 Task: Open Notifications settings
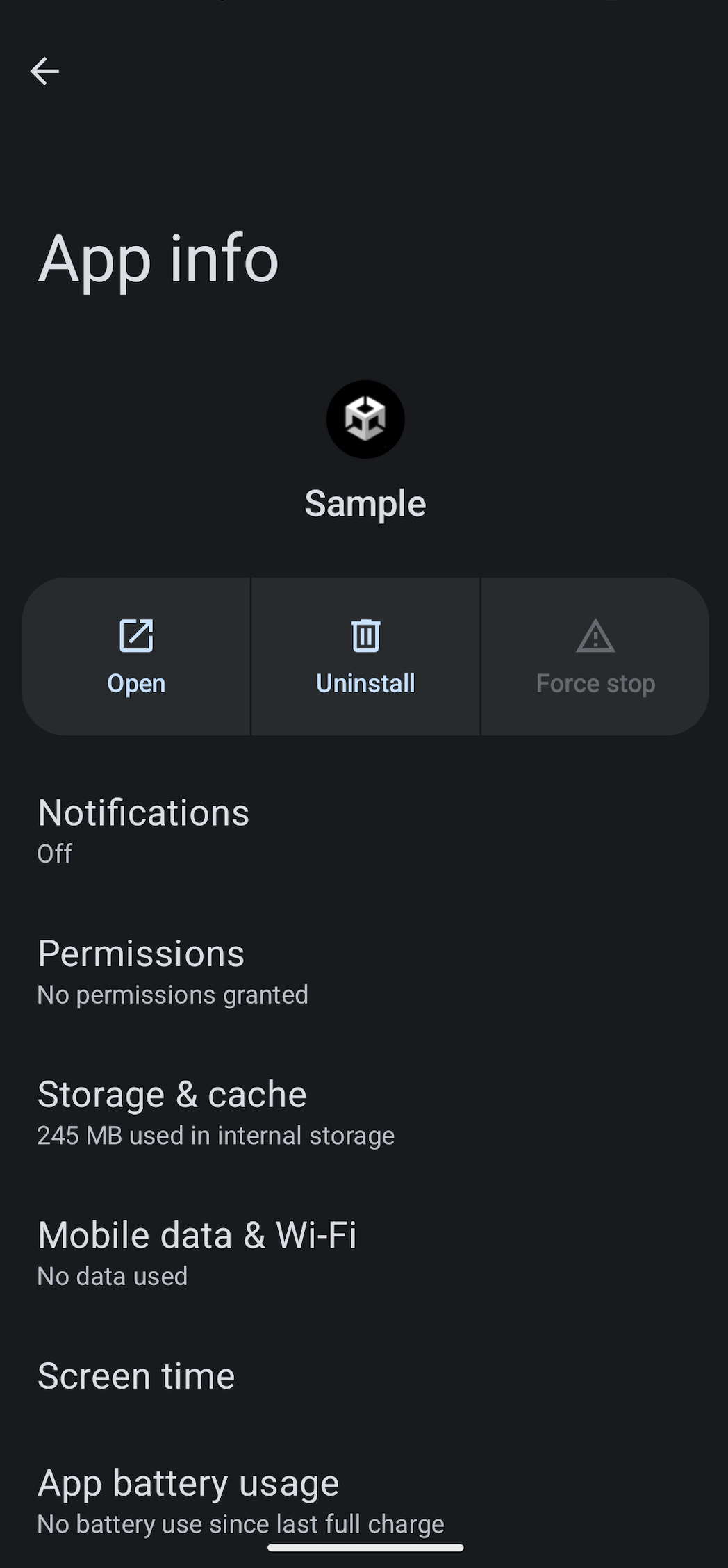coord(364,831)
